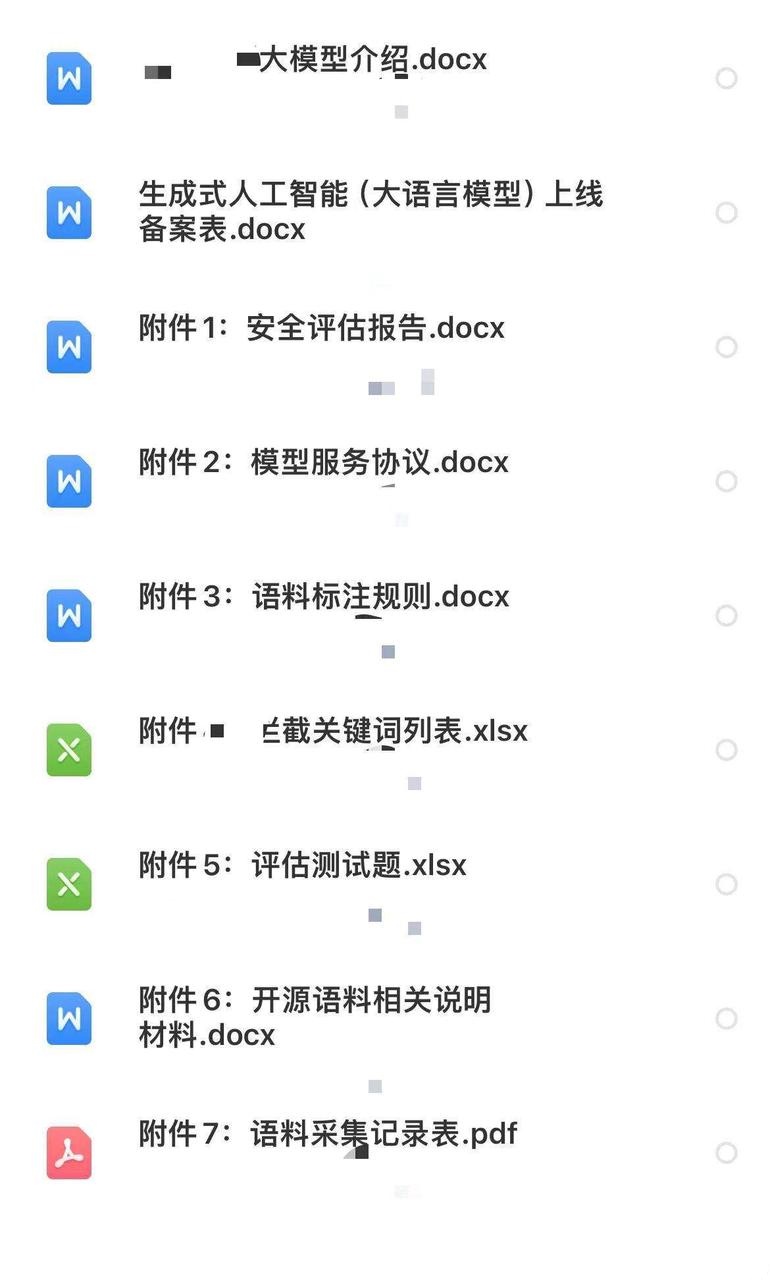The image size is (770, 1280).
Task: Open the 大模型介绍.docx file
Action: [370, 60]
